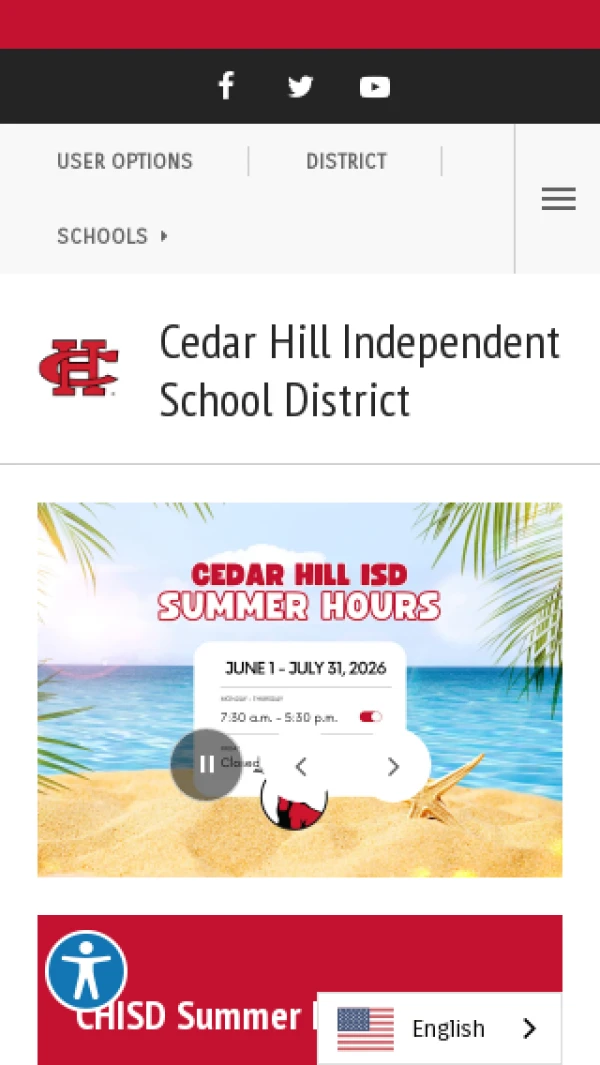Expand the Schools dropdown
The height and width of the screenshot is (1065, 600).
pos(112,236)
